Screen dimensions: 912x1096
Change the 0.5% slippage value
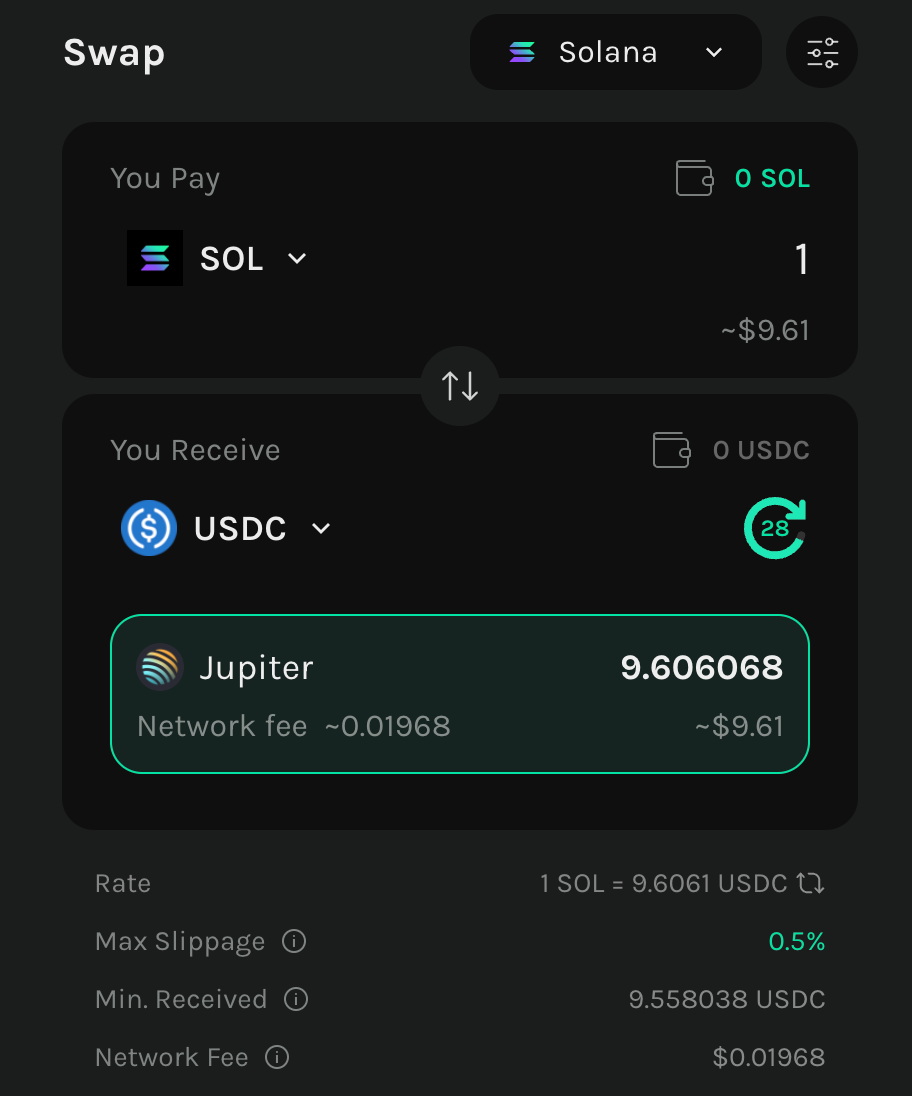(x=796, y=941)
